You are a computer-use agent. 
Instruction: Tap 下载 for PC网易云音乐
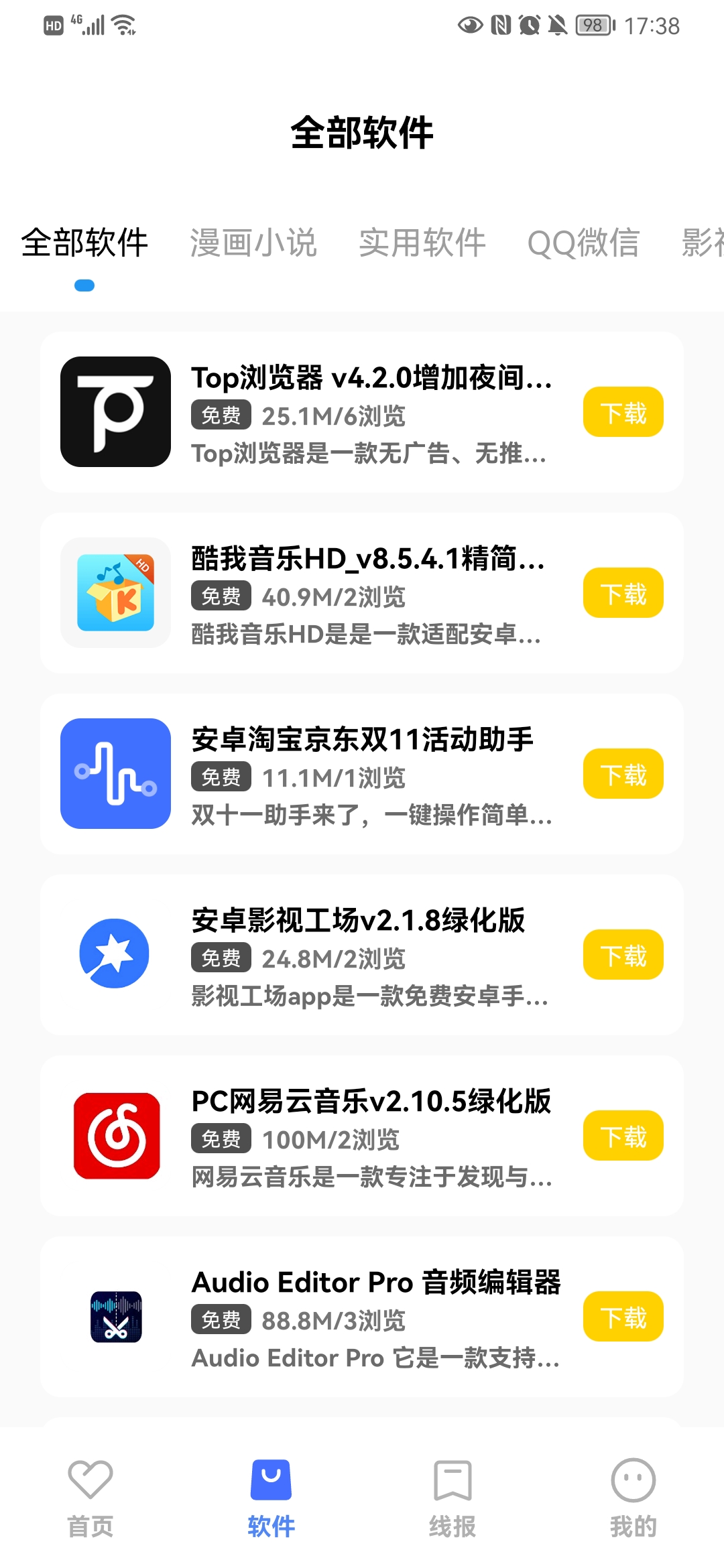623,1136
